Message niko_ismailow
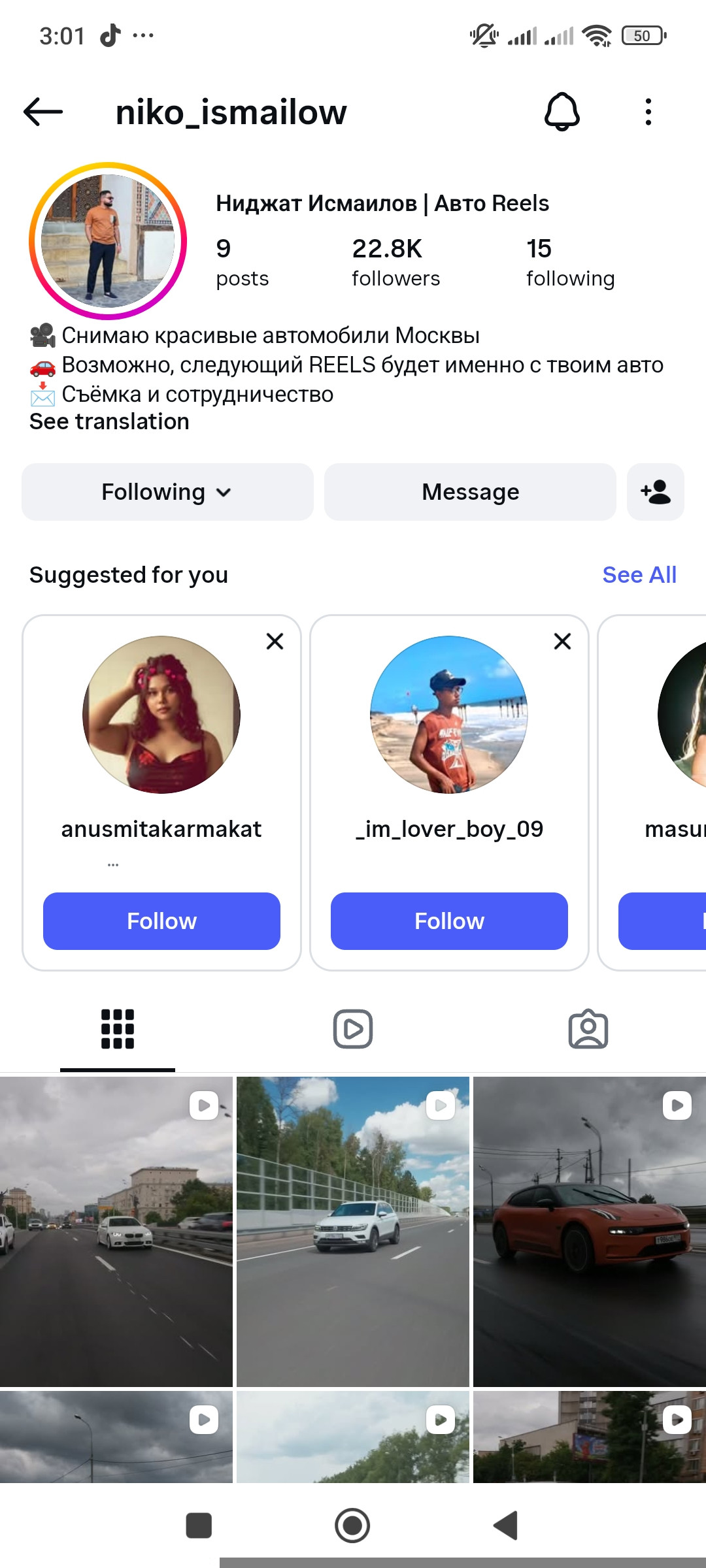 470,492
